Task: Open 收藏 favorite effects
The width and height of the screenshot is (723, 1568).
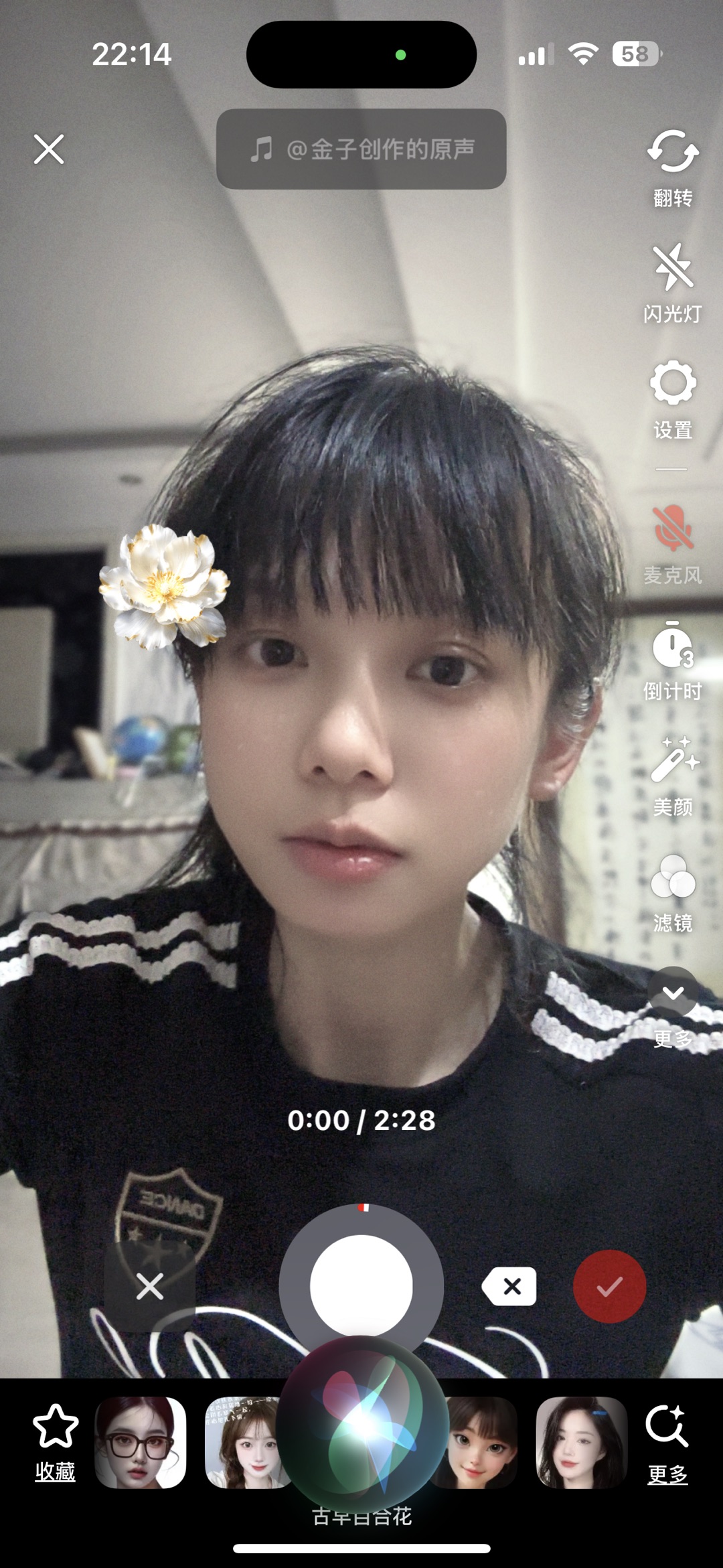Action: [55, 1441]
